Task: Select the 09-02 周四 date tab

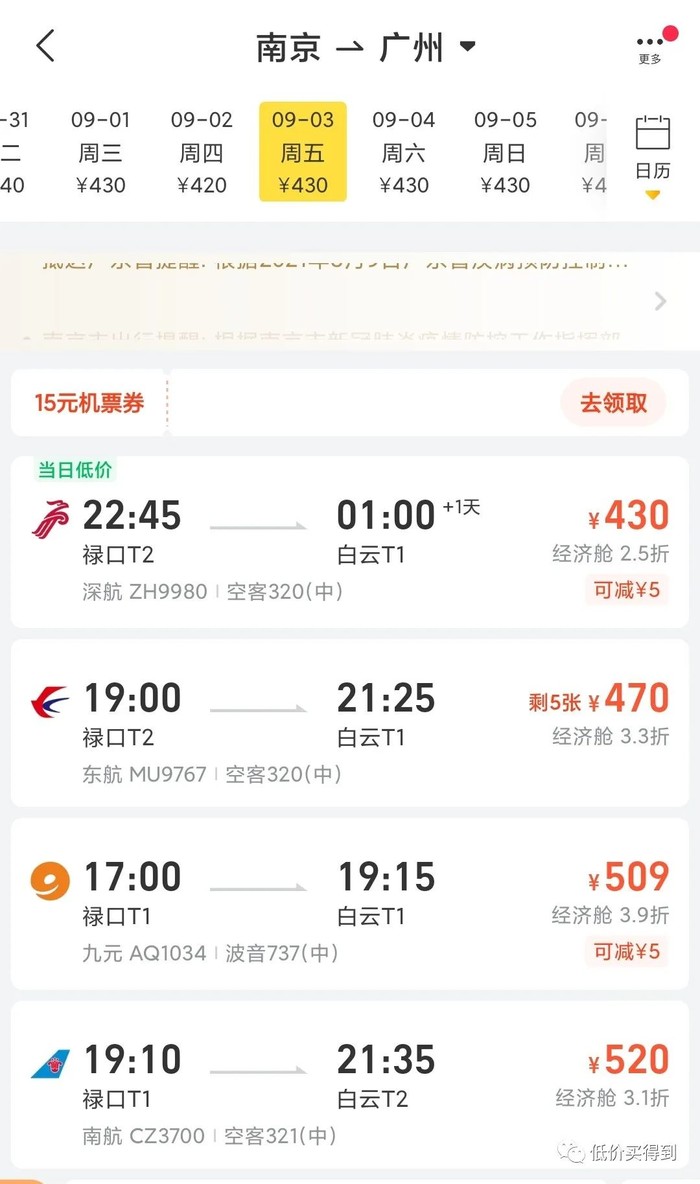Action: pyautogui.click(x=202, y=152)
